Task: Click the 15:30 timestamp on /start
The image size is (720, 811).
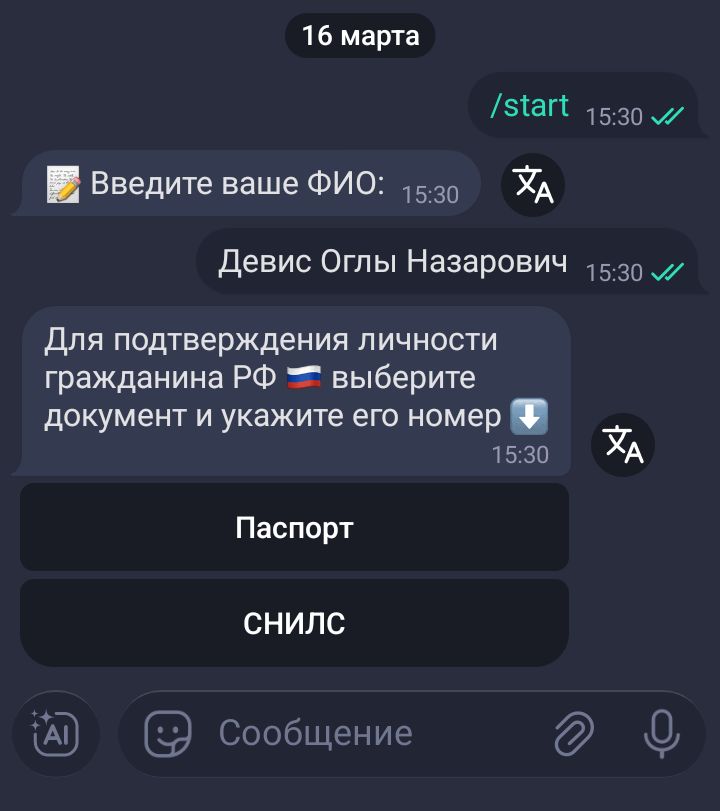Action: click(617, 117)
